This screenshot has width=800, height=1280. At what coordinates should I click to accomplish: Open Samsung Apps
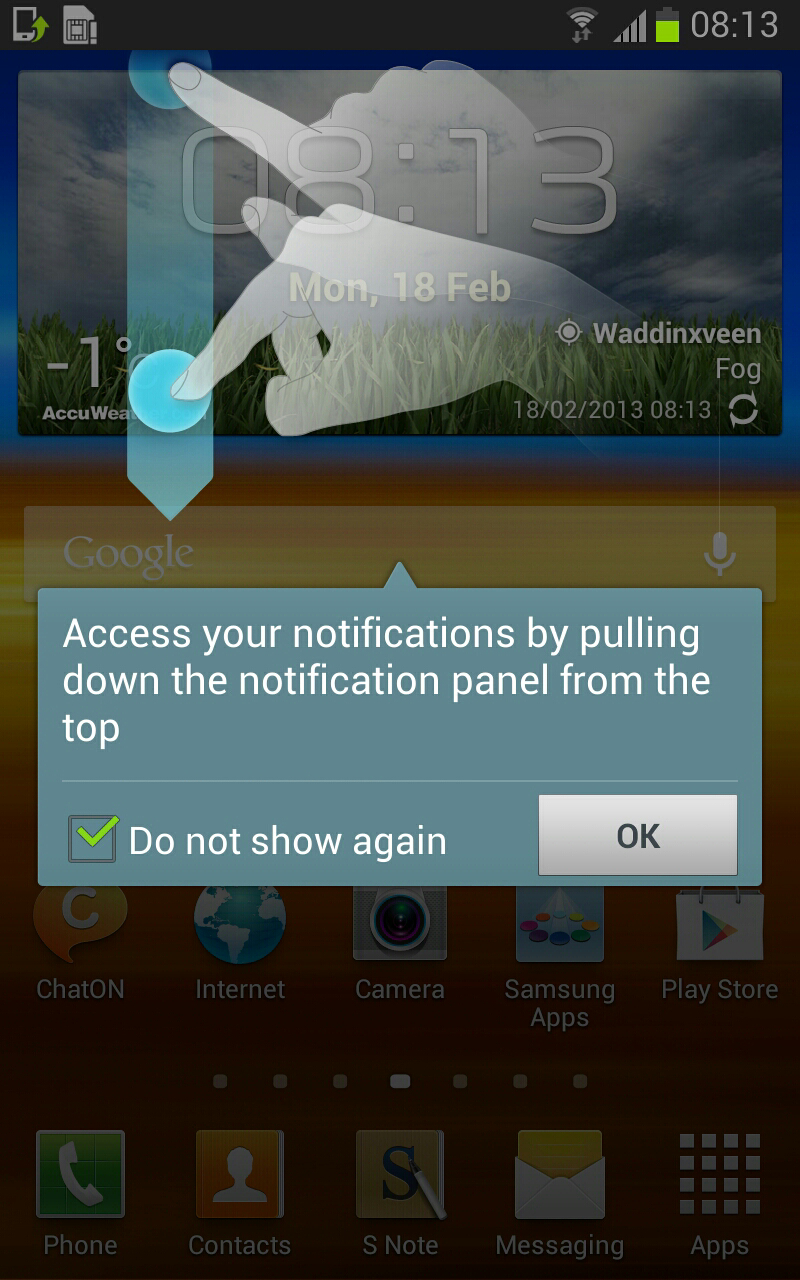coord(560,925)
